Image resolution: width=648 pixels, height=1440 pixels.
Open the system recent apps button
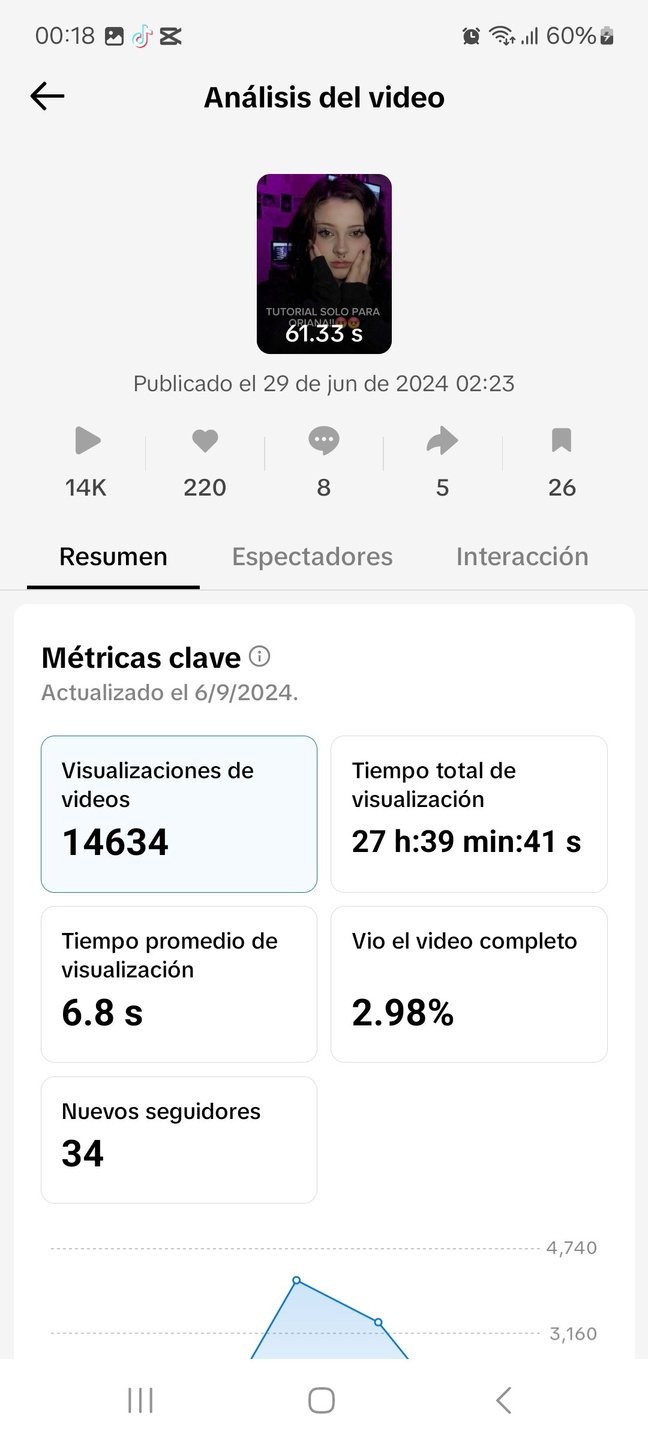[x=140, y=1400]
